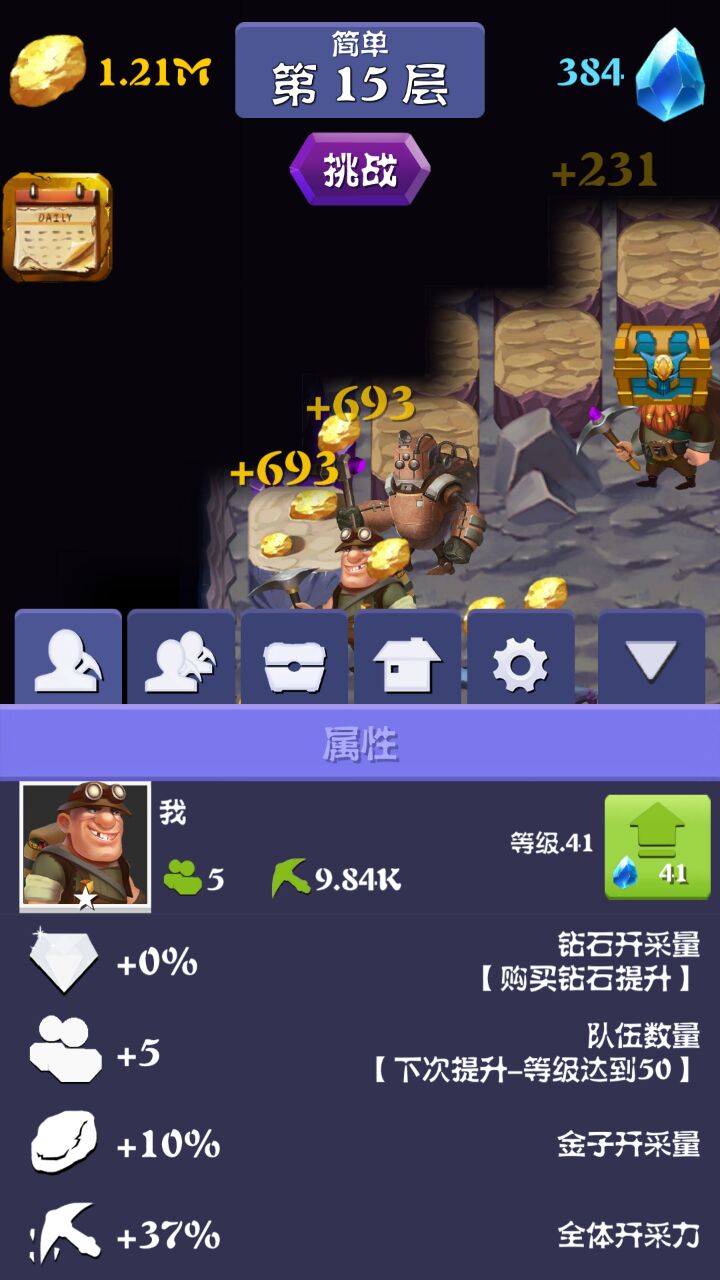The width and height of the screenshot is (720, 1280).
Task: Upgrade level for 41 gems
Action: pos(657,846)
